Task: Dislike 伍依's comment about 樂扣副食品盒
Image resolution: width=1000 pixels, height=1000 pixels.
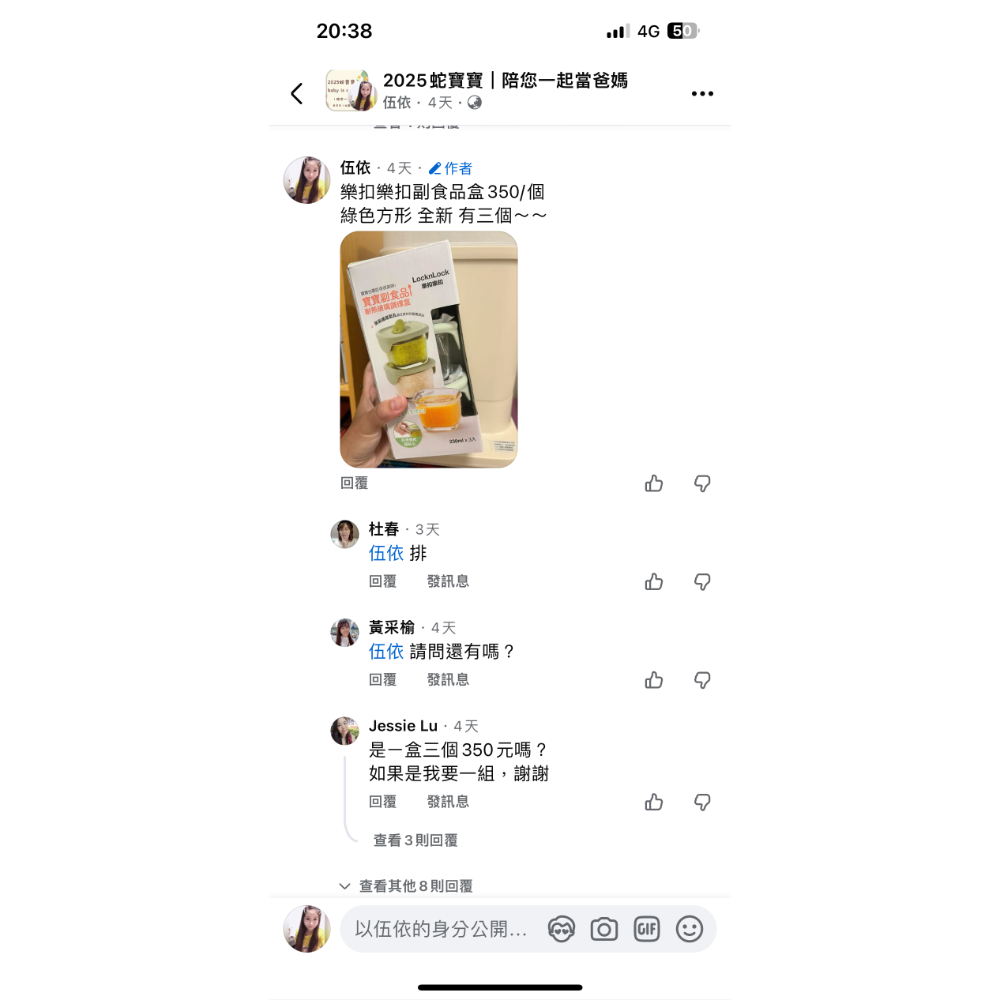Action: coord(703,484)
